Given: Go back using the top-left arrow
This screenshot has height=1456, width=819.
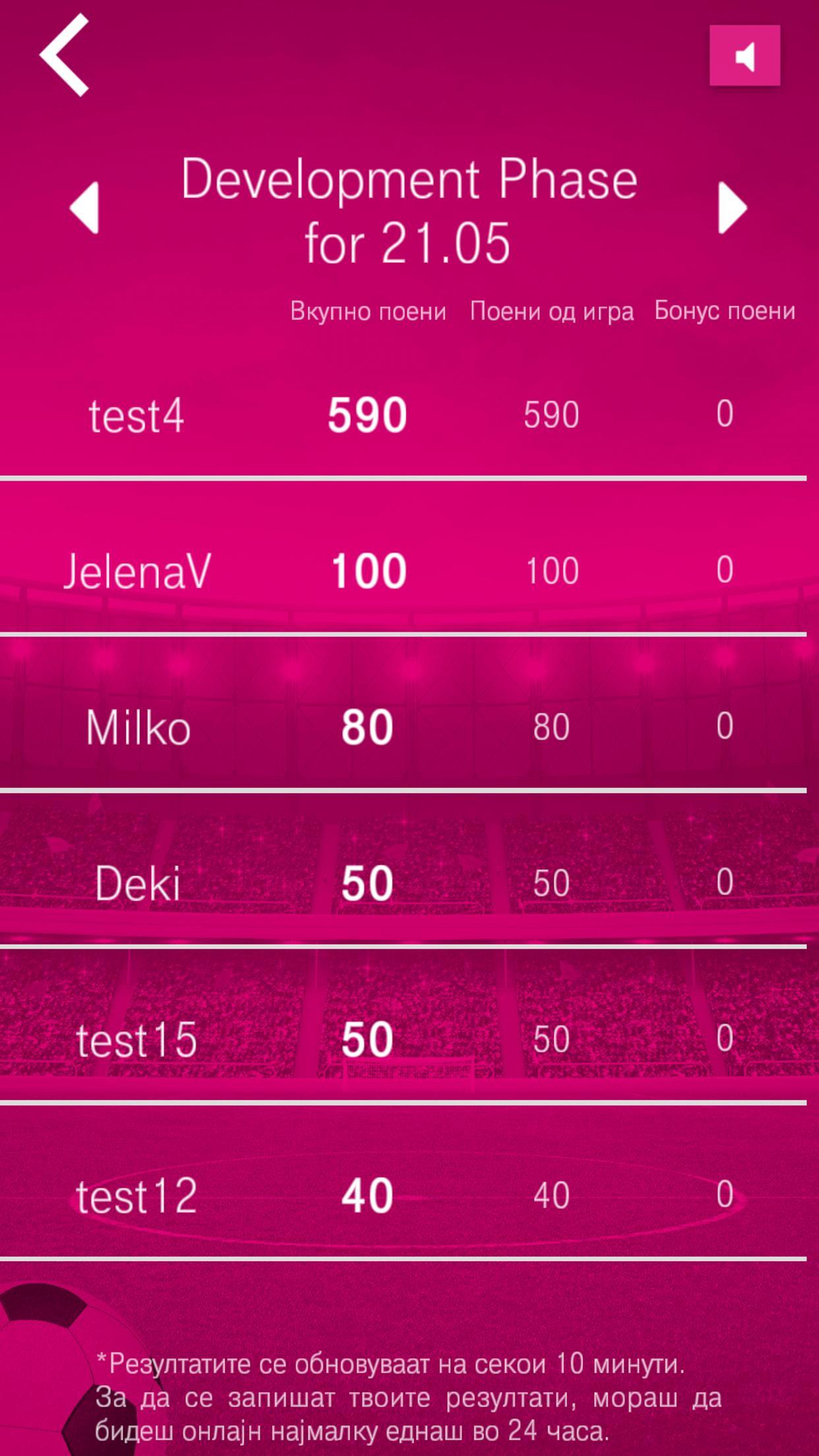Looking at the screenshot, I should pos(65,55).
